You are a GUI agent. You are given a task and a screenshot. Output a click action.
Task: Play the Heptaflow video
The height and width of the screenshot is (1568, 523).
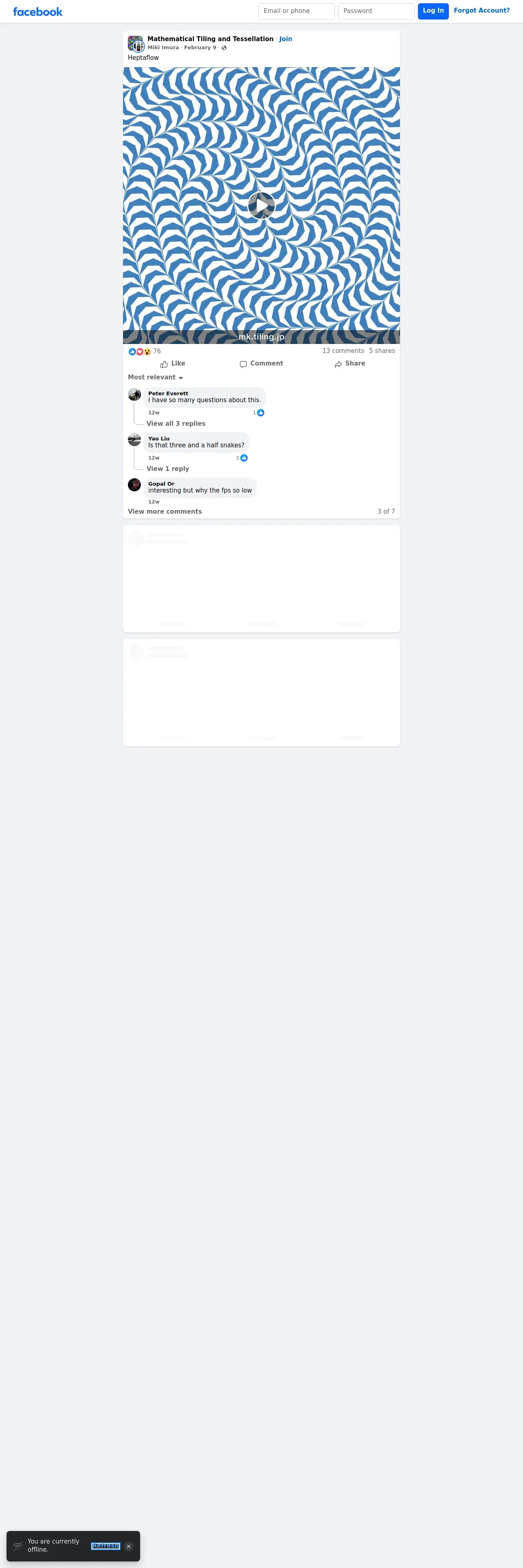tap(261, 205)
